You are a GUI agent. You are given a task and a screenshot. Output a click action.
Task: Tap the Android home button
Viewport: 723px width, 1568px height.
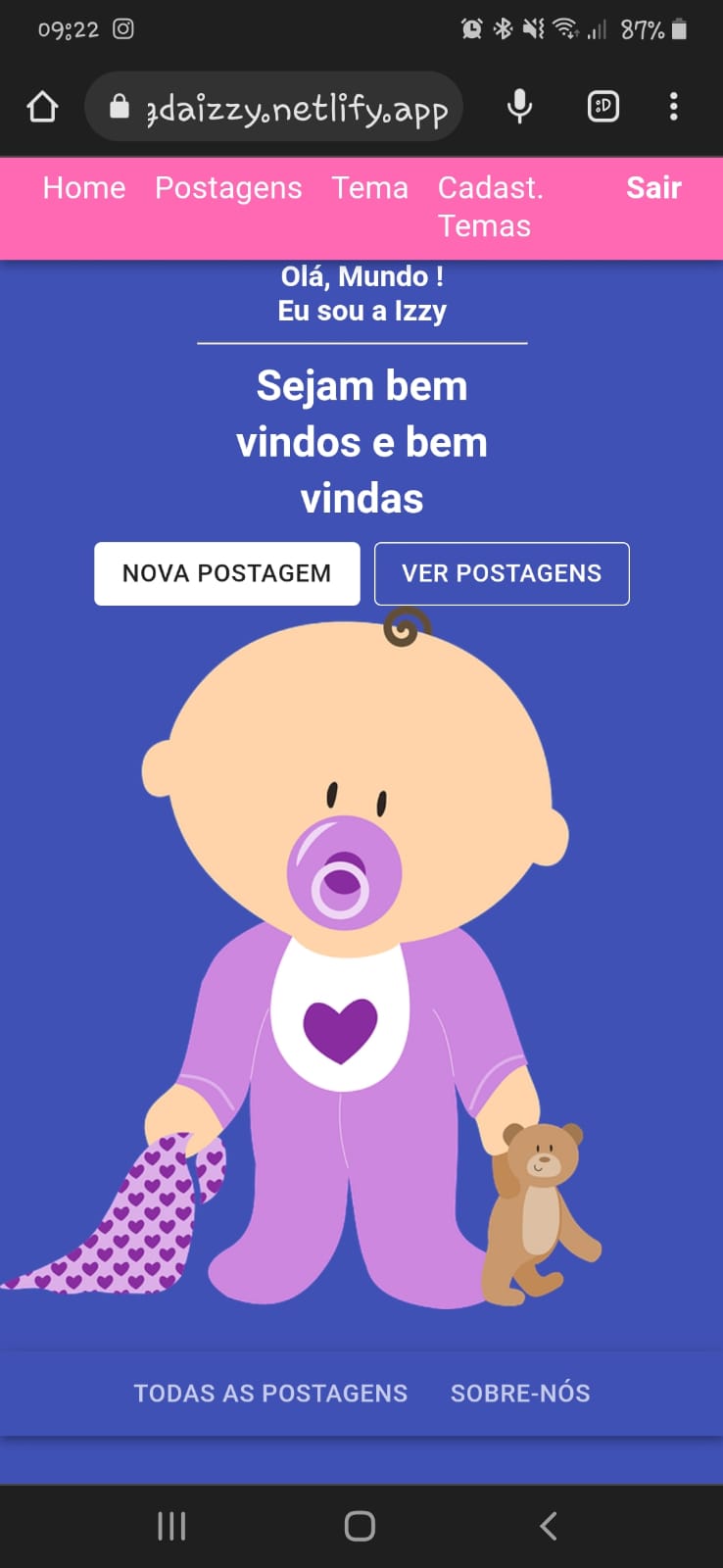point(359,1525)
